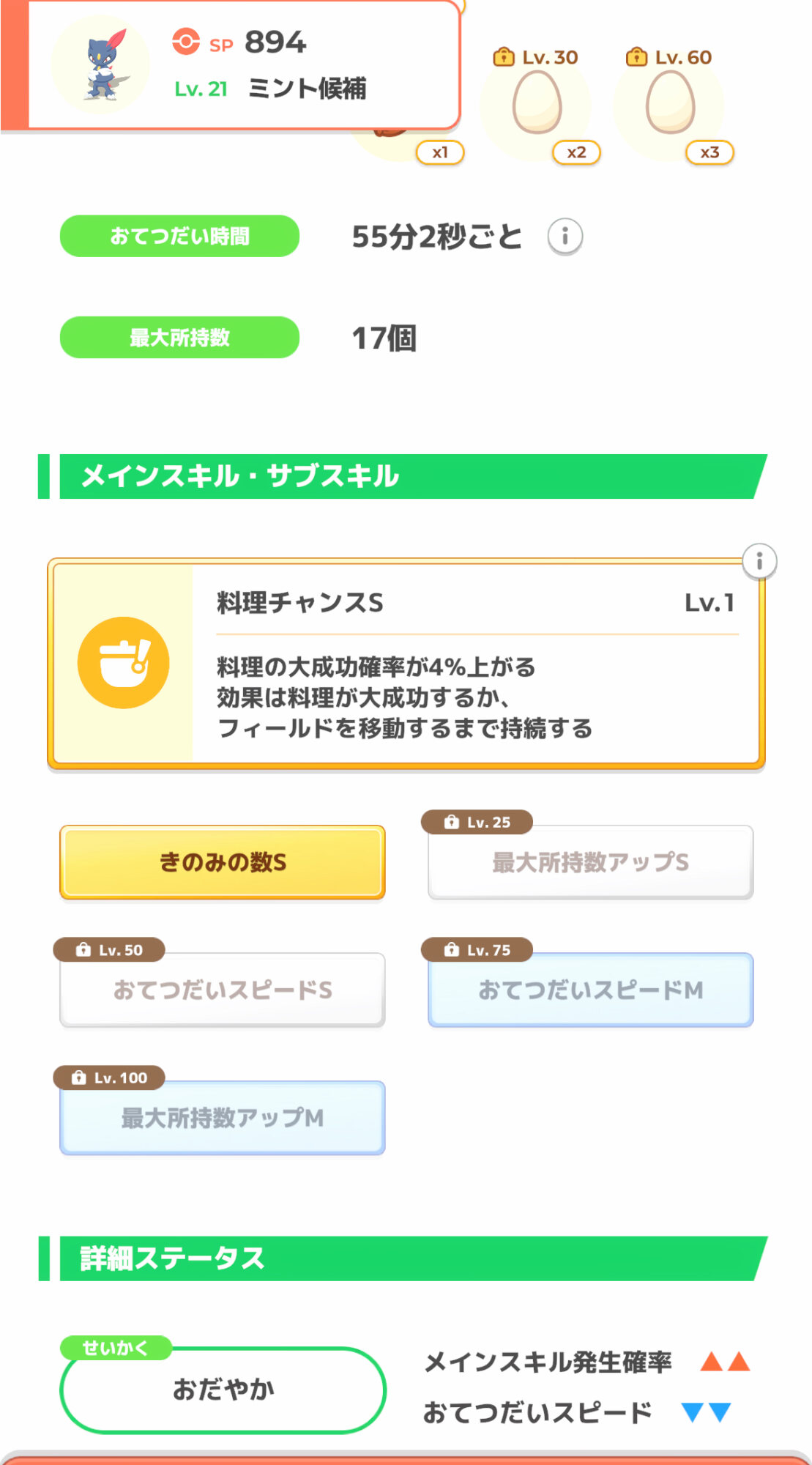Screen dimensions: 812x1465
Task: Select locked sub skill おてつだいスピードS
Action: (x=223, y=990)
